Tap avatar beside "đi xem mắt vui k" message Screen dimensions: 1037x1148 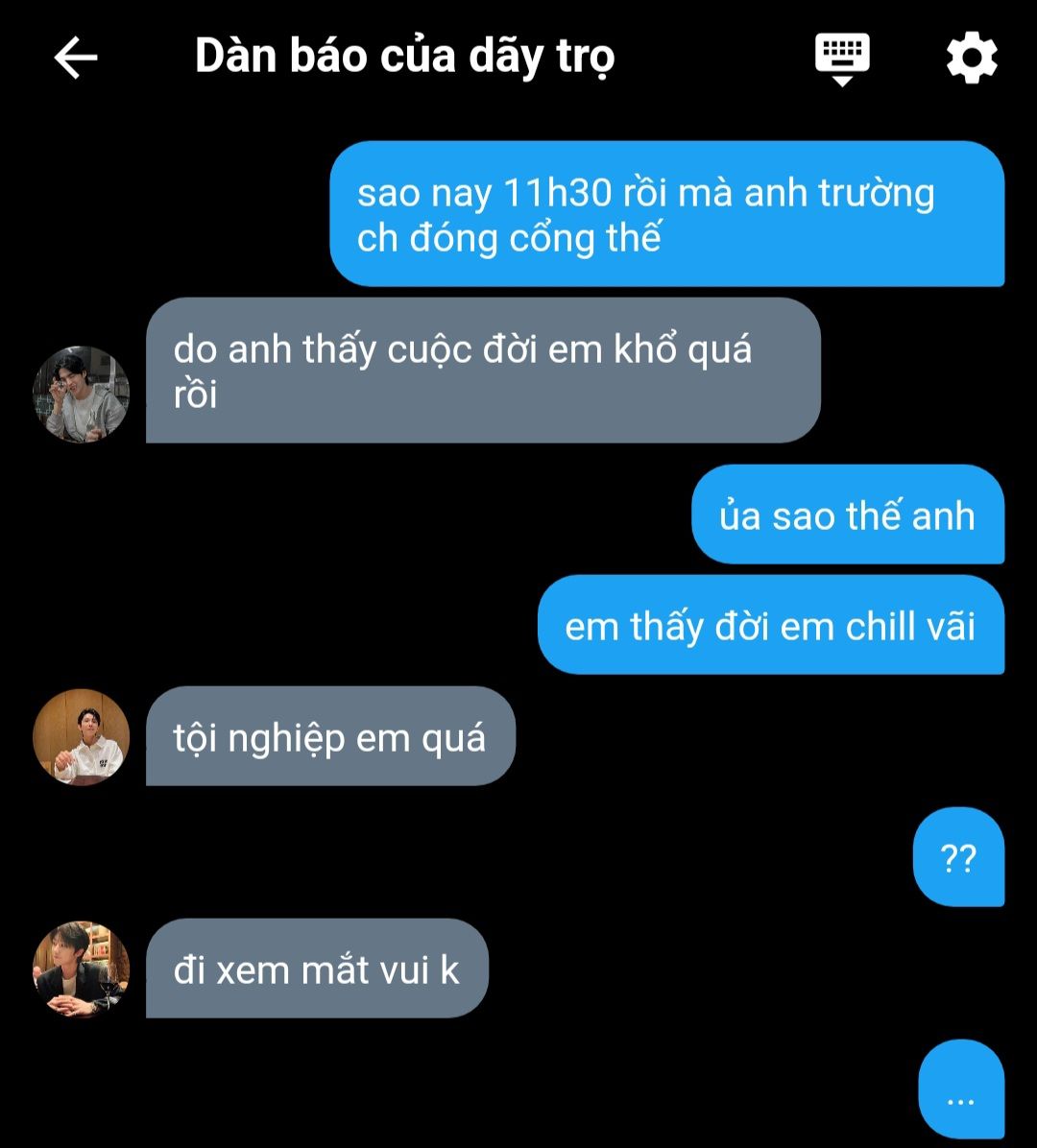tap(81, 969)
